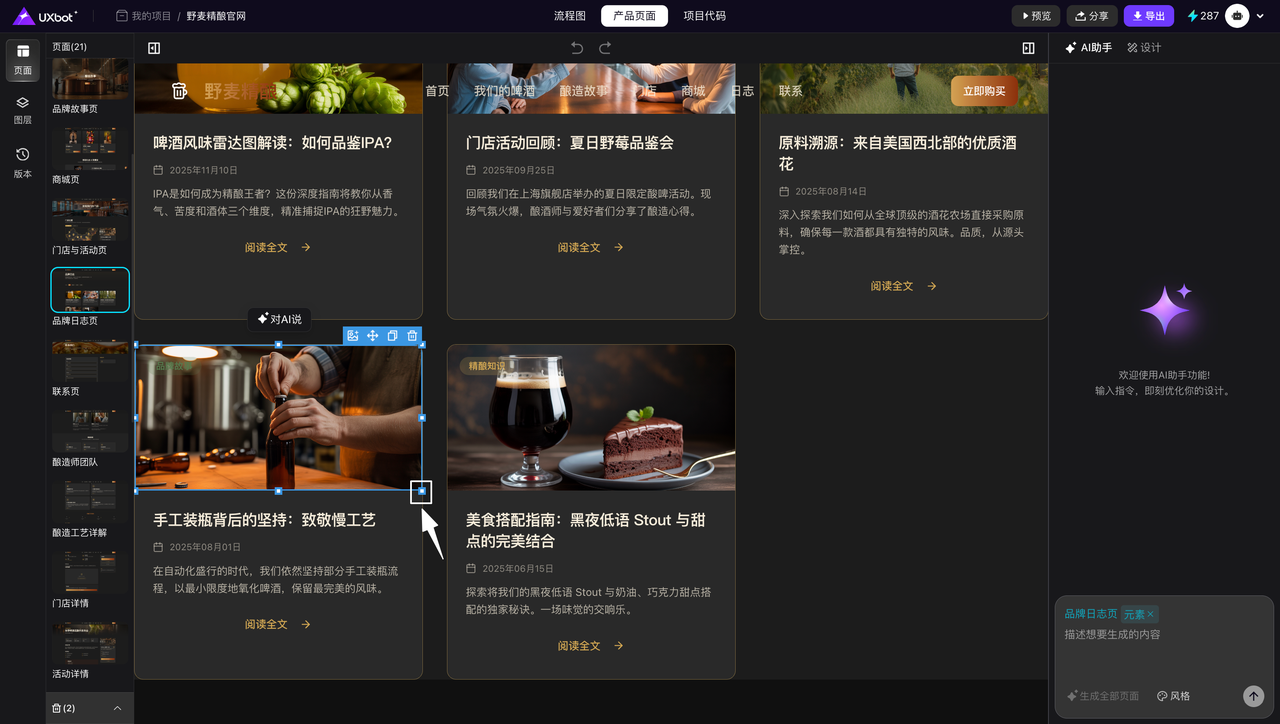This screenshot has width=1280, height=724.
Task: Open the 项目代码 tab
Action: 704,16
